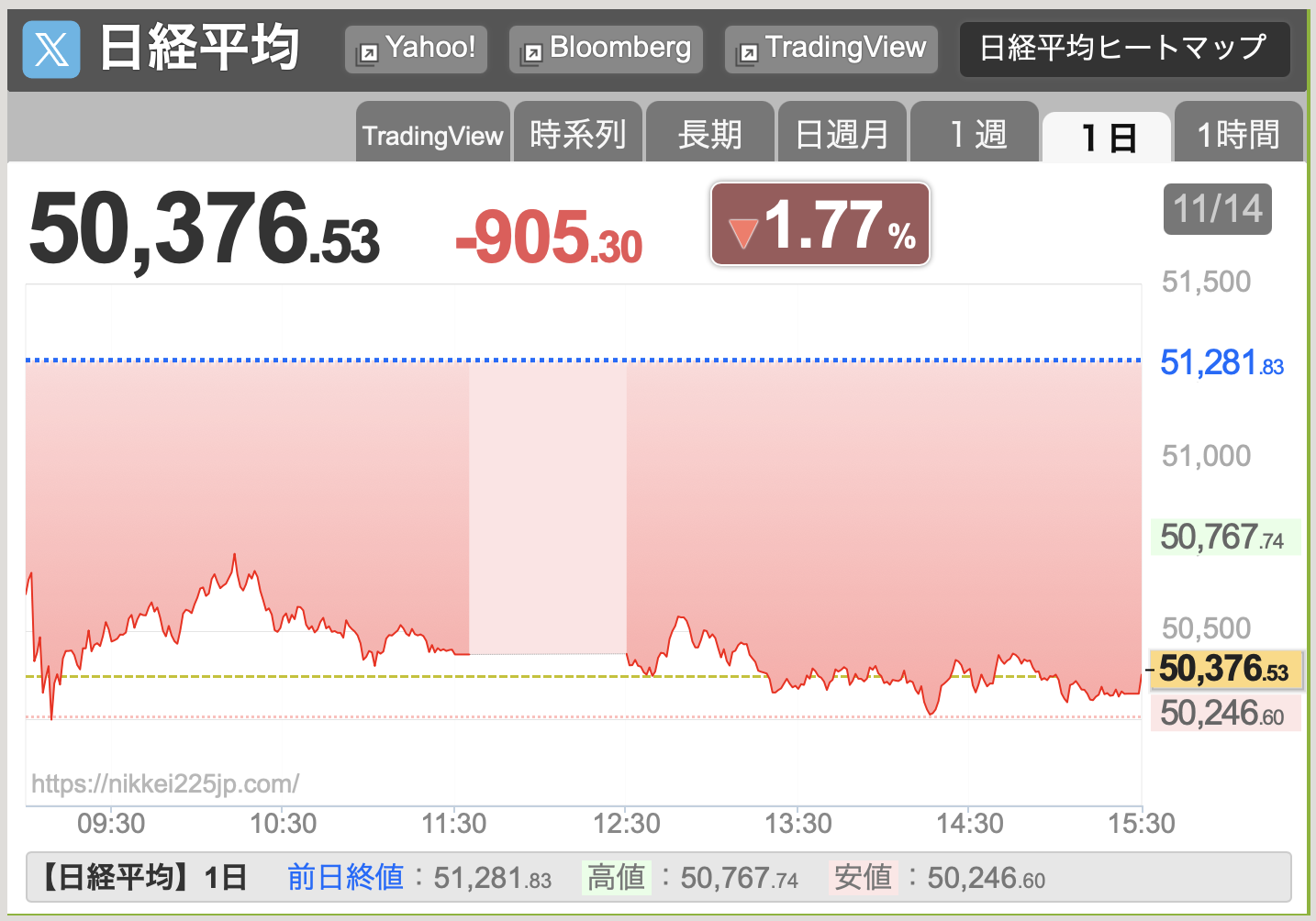Image resolution: width=1316 pixels, height=921 pixels.
Task: Switch to the 時系列 tab
Action: [577, 135]
